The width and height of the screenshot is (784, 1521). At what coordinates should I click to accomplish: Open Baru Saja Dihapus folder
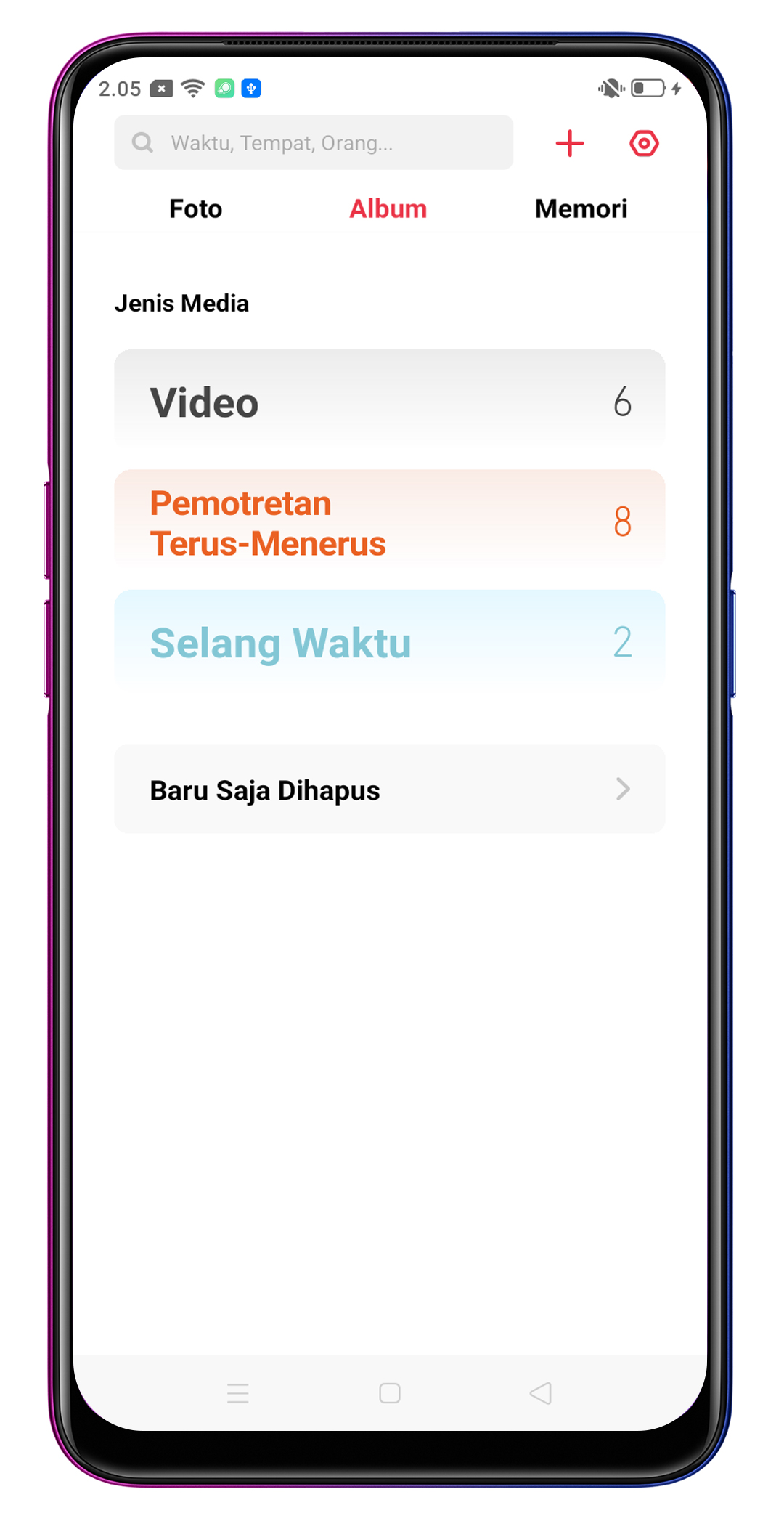coord(389,790)
